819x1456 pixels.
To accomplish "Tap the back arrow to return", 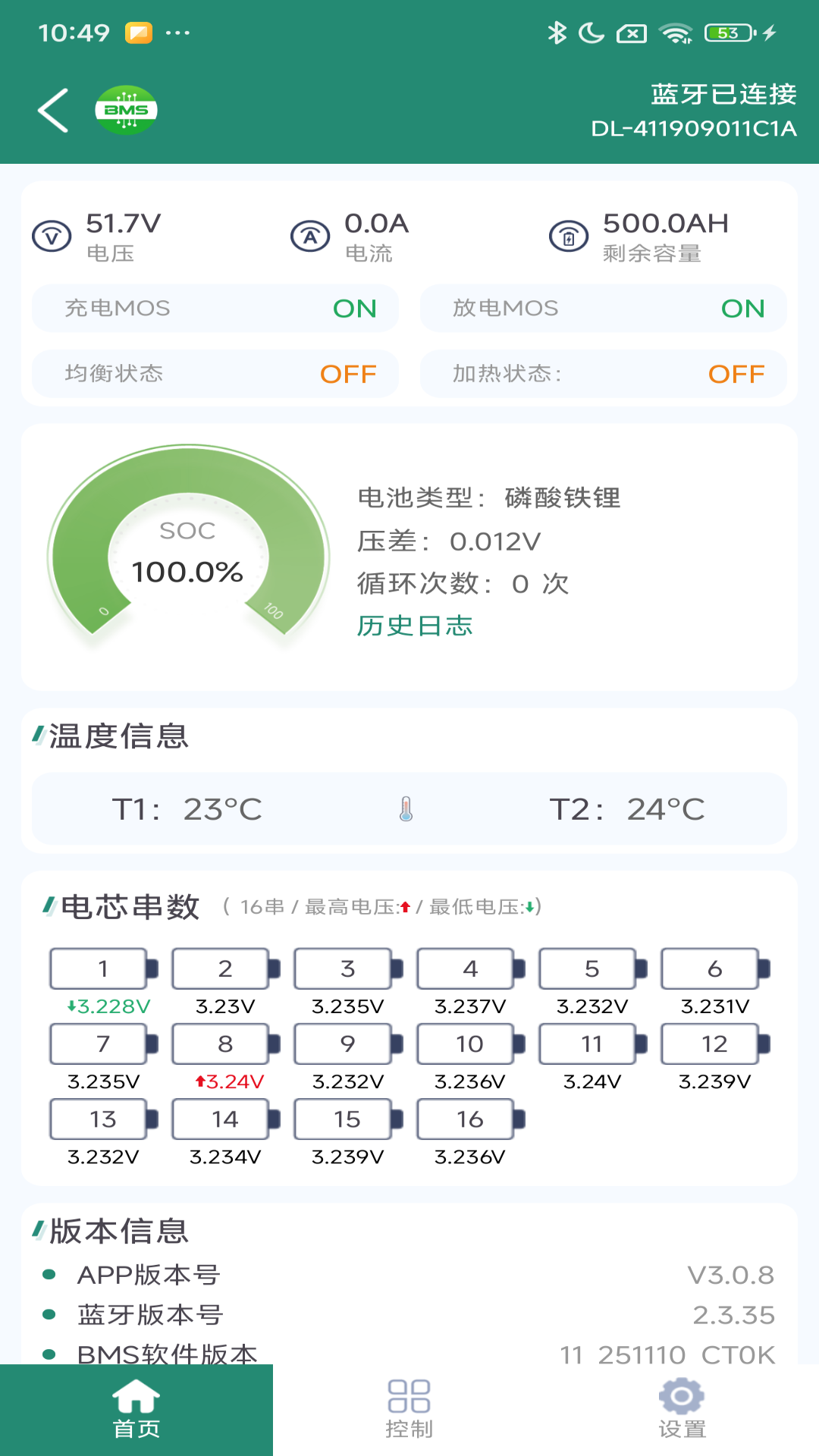I will [x=51, y=108].
